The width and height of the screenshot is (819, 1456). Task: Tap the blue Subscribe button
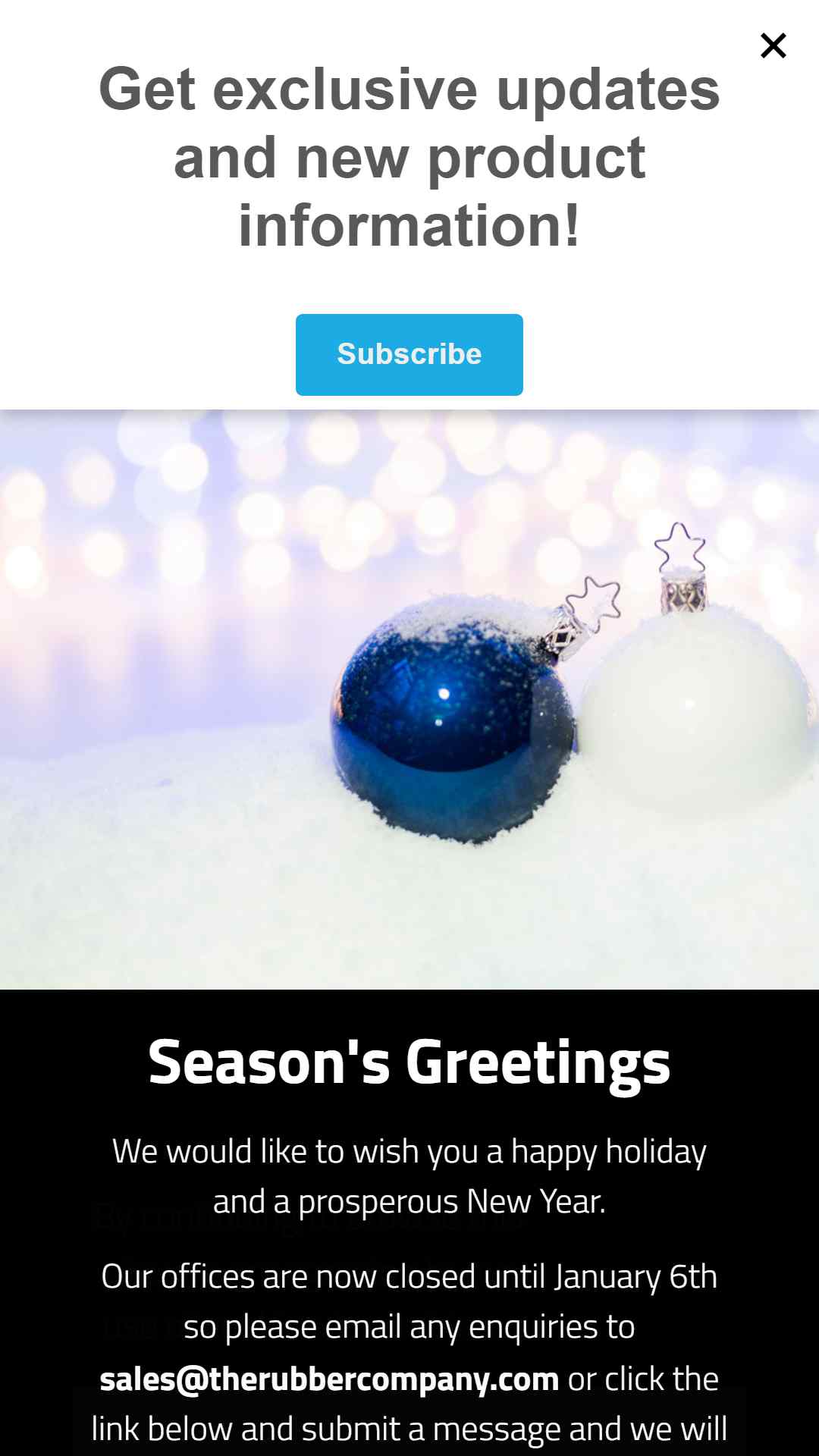pos(409,354)
